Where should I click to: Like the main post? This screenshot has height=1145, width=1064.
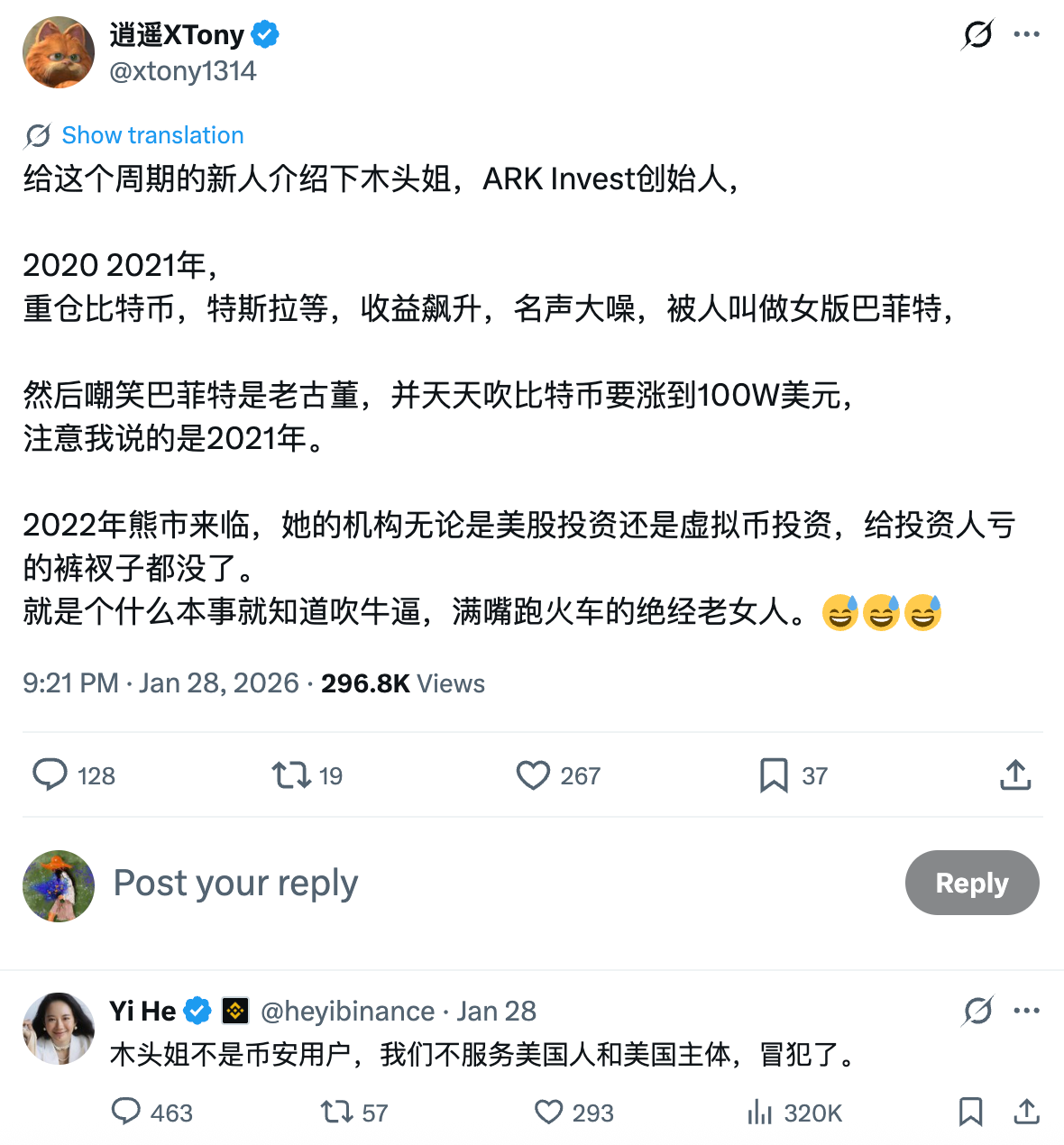533,775
